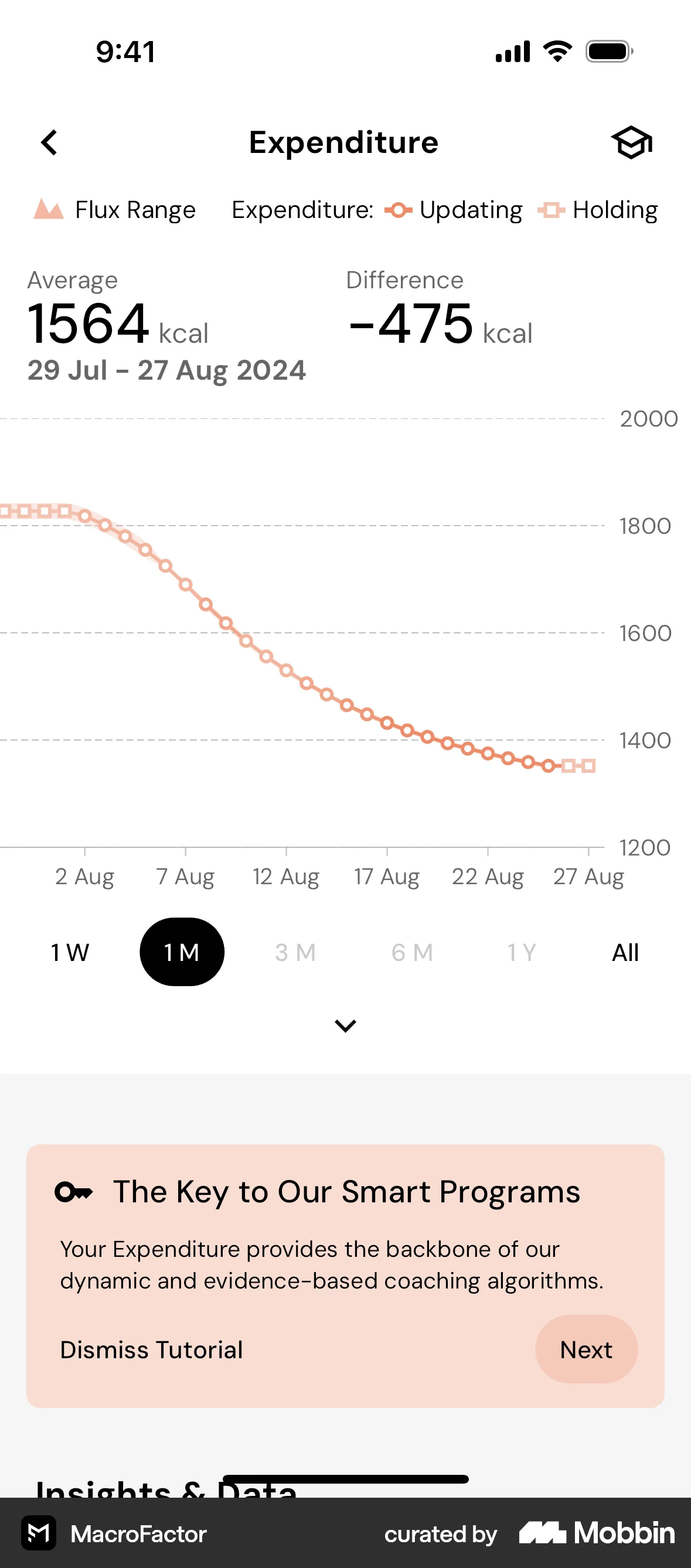Tap the Expenditure screen title
This screenshot has height=1568, width=691.
[345, 142]
